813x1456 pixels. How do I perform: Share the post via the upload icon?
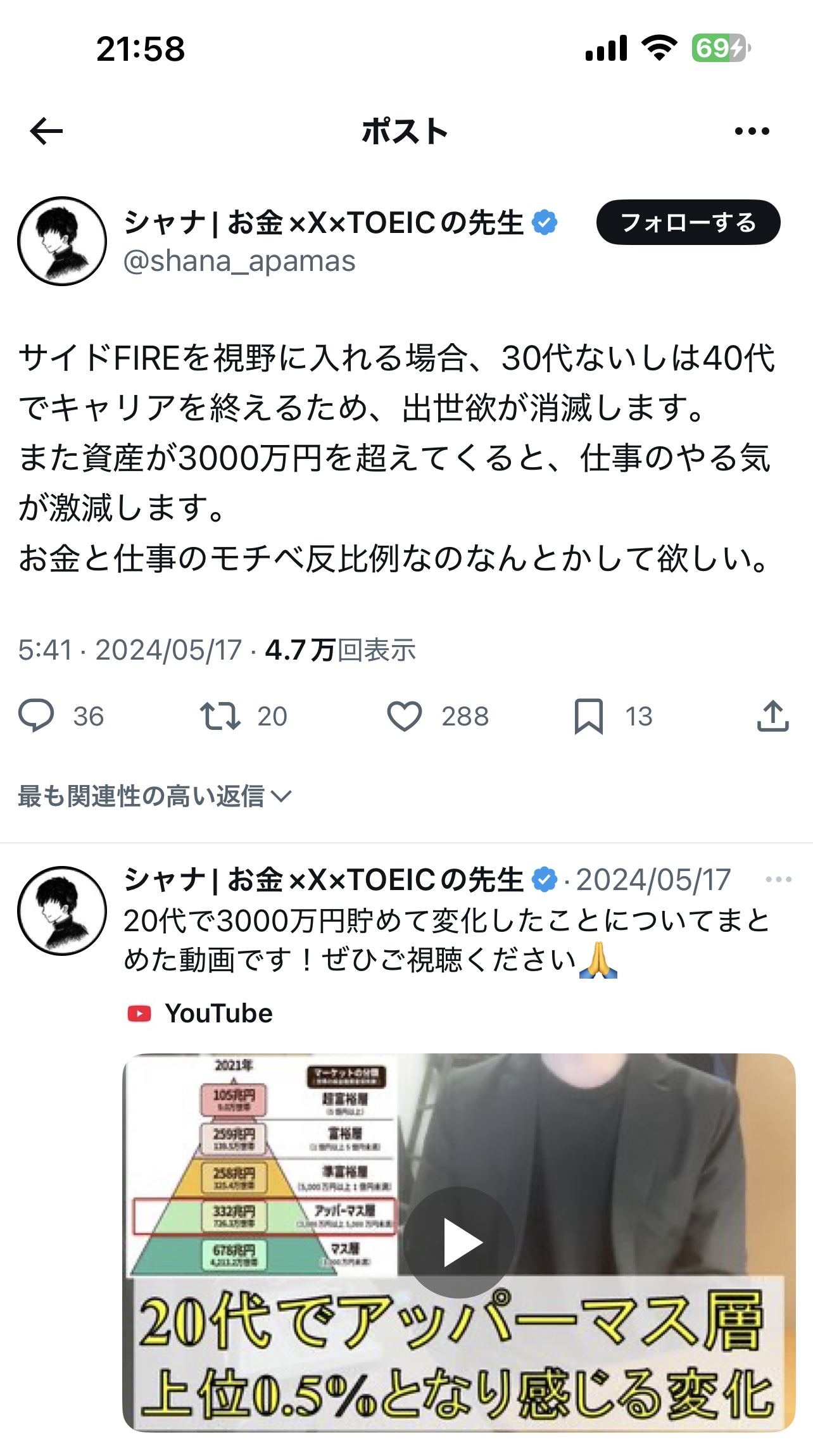[x=772, y=716]
